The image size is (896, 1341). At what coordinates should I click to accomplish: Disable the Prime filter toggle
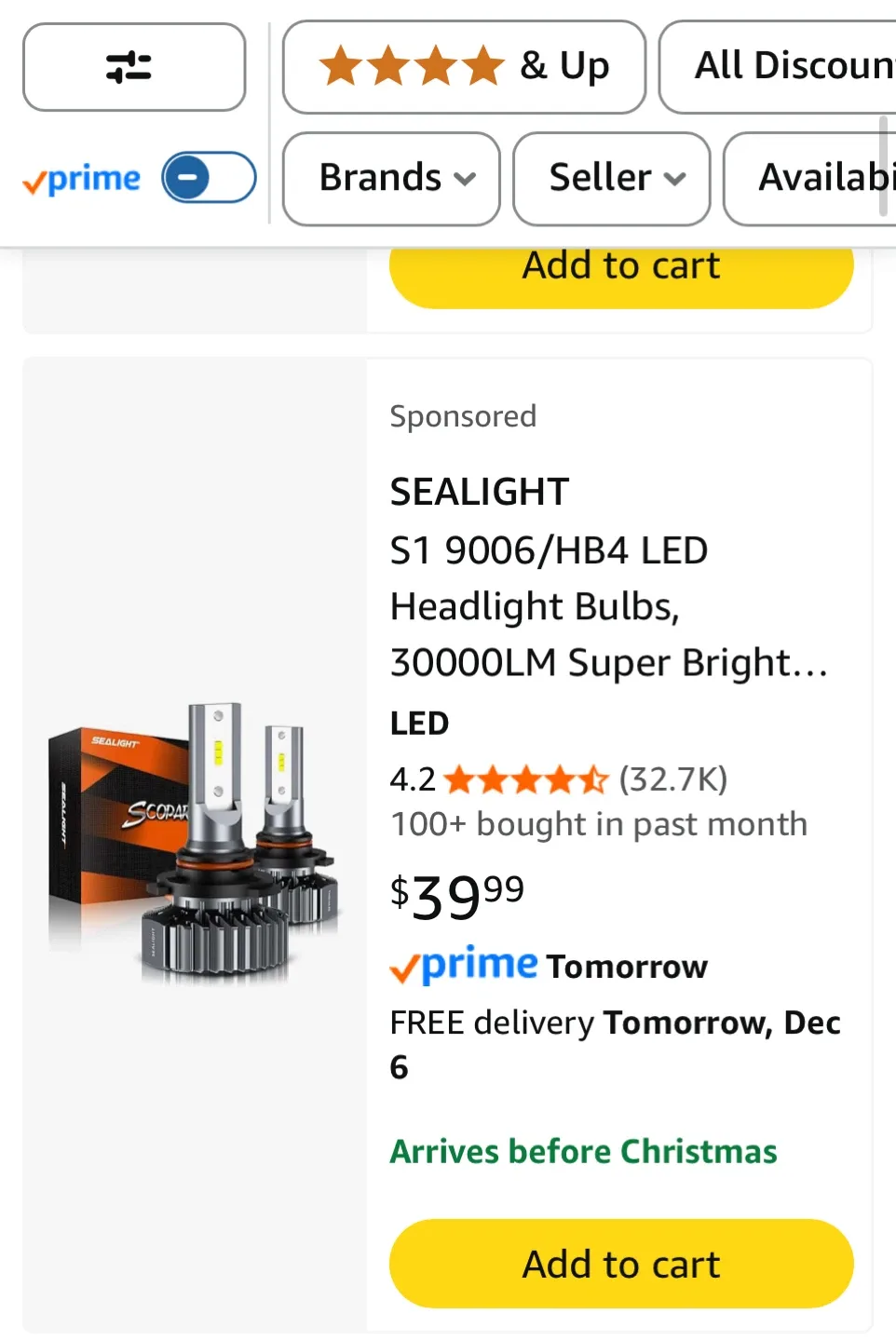point(207,177)
